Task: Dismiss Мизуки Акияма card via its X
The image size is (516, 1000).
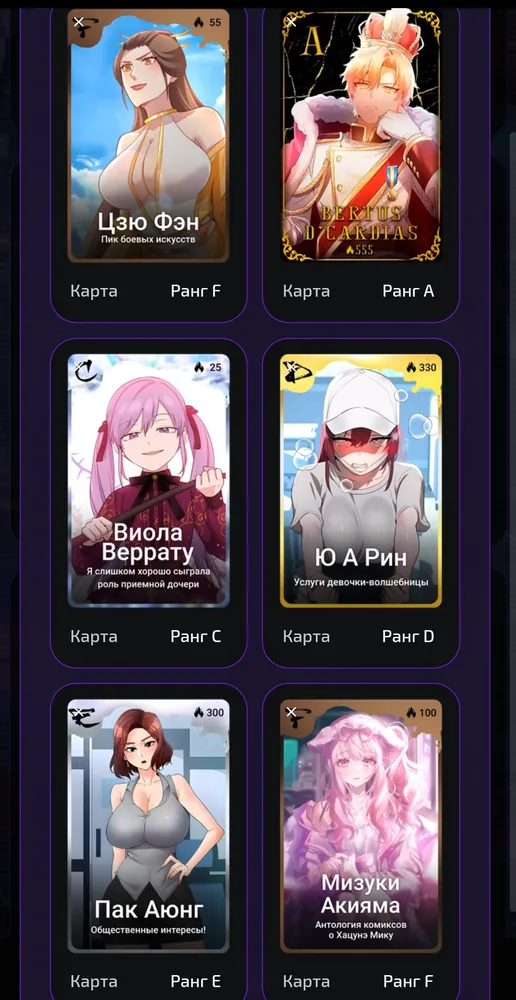Action: [x=291, y=712]
